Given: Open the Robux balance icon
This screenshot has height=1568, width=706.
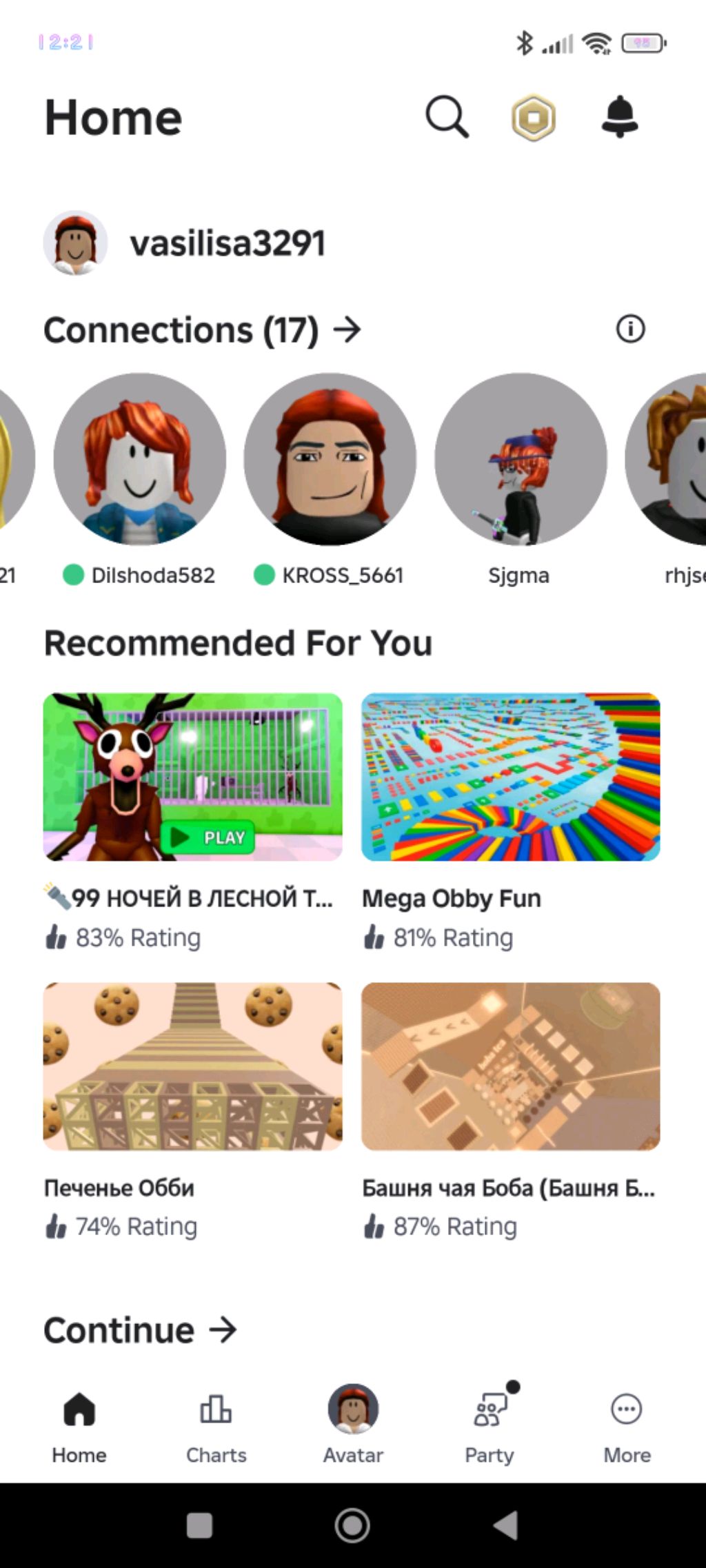Looking at the screenshot, I should (x=533, y=118).
